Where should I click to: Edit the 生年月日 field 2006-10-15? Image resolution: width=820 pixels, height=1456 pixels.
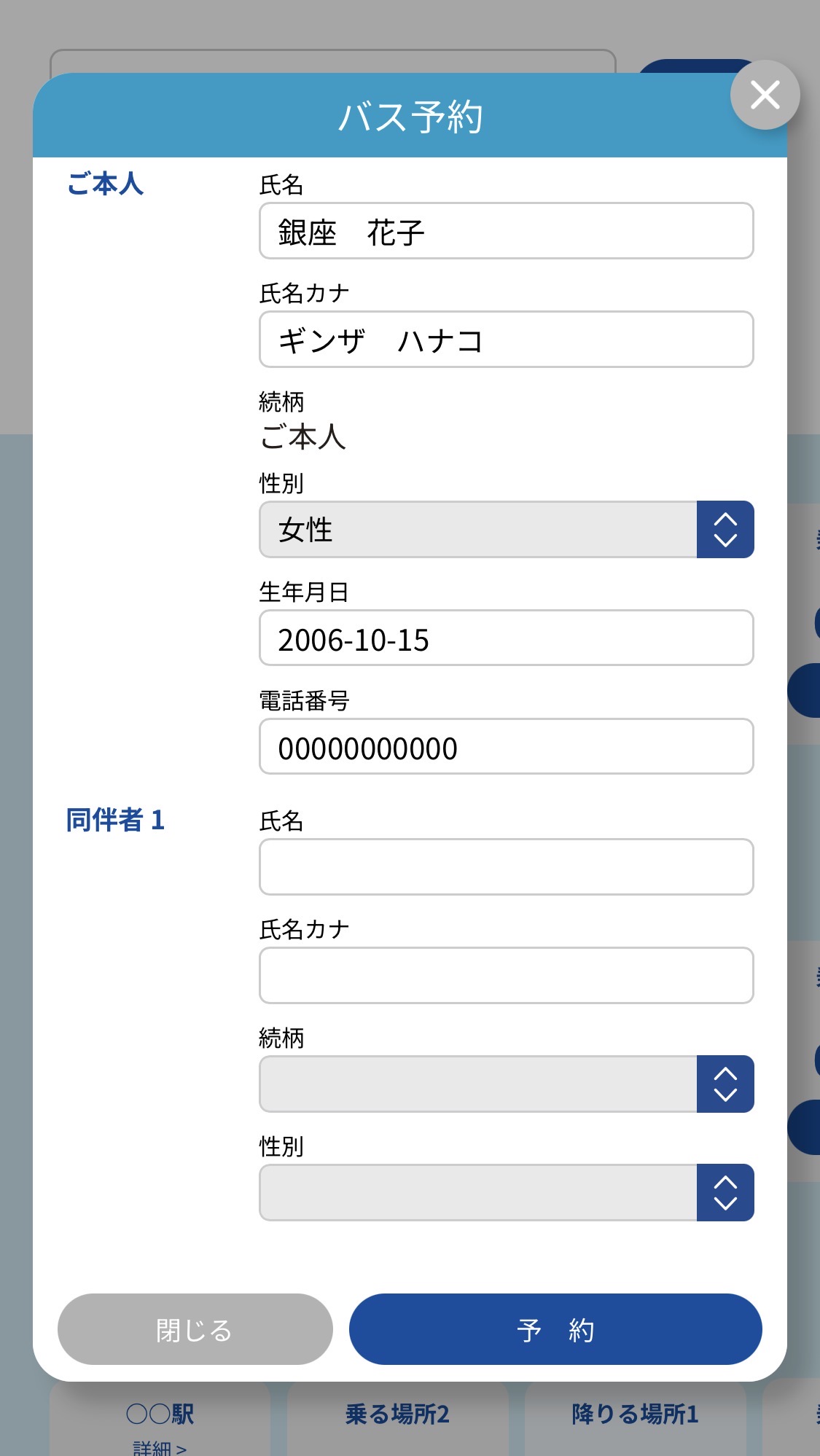tap(506, 638)
